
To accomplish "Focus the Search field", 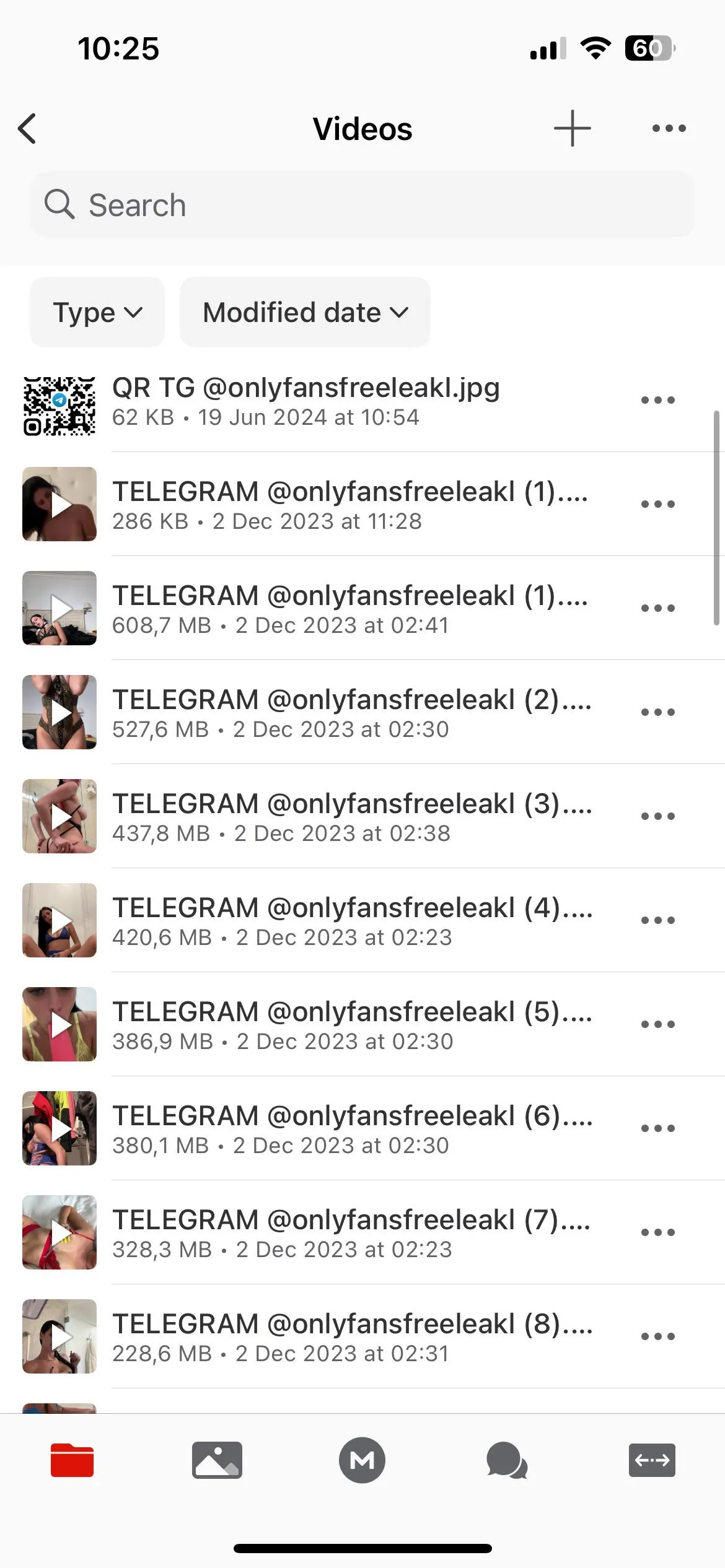I will [362, 205].
